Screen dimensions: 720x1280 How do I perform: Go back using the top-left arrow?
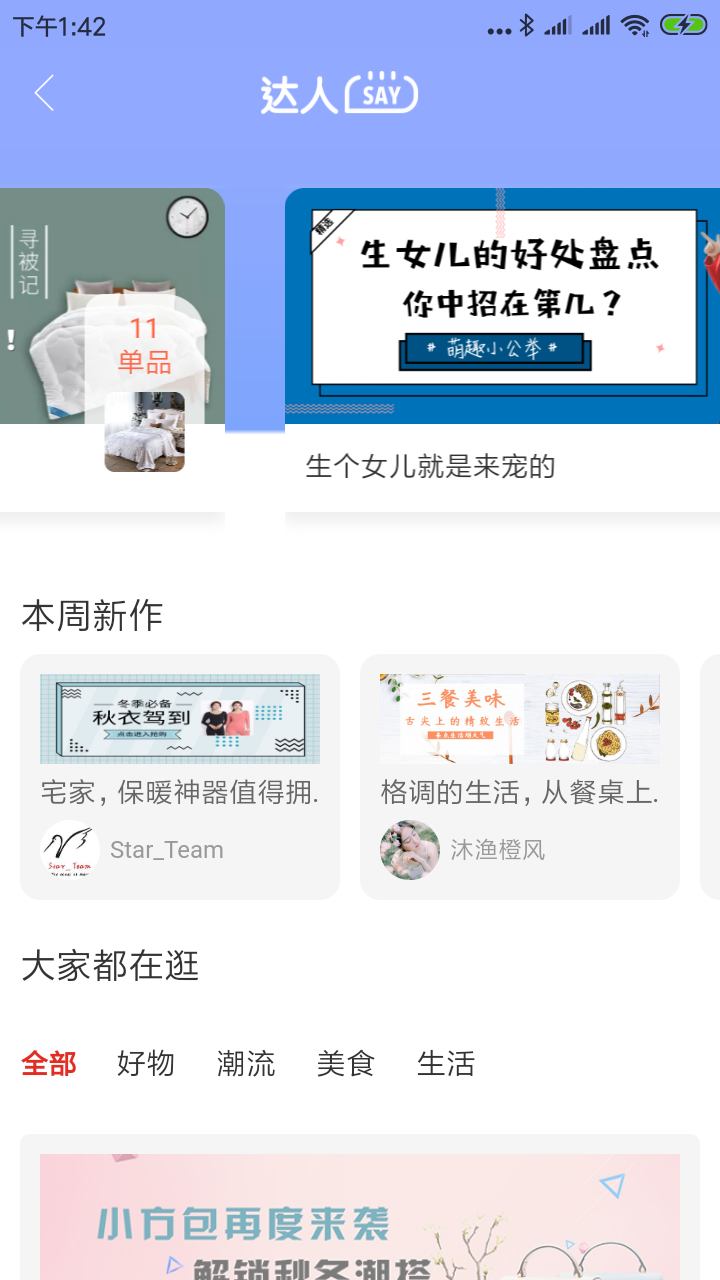tap(44, 94)
